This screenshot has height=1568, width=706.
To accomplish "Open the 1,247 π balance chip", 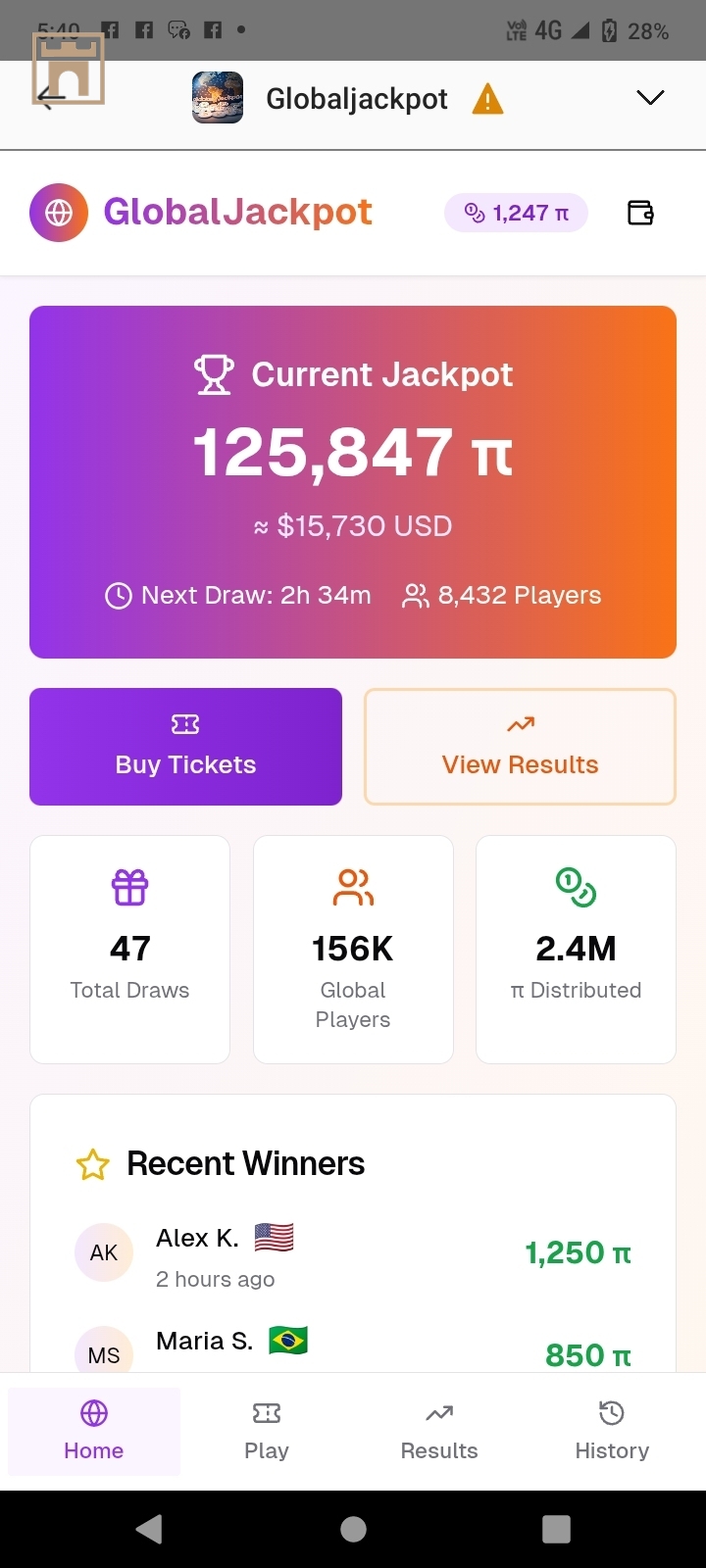I will coord(516,213).
